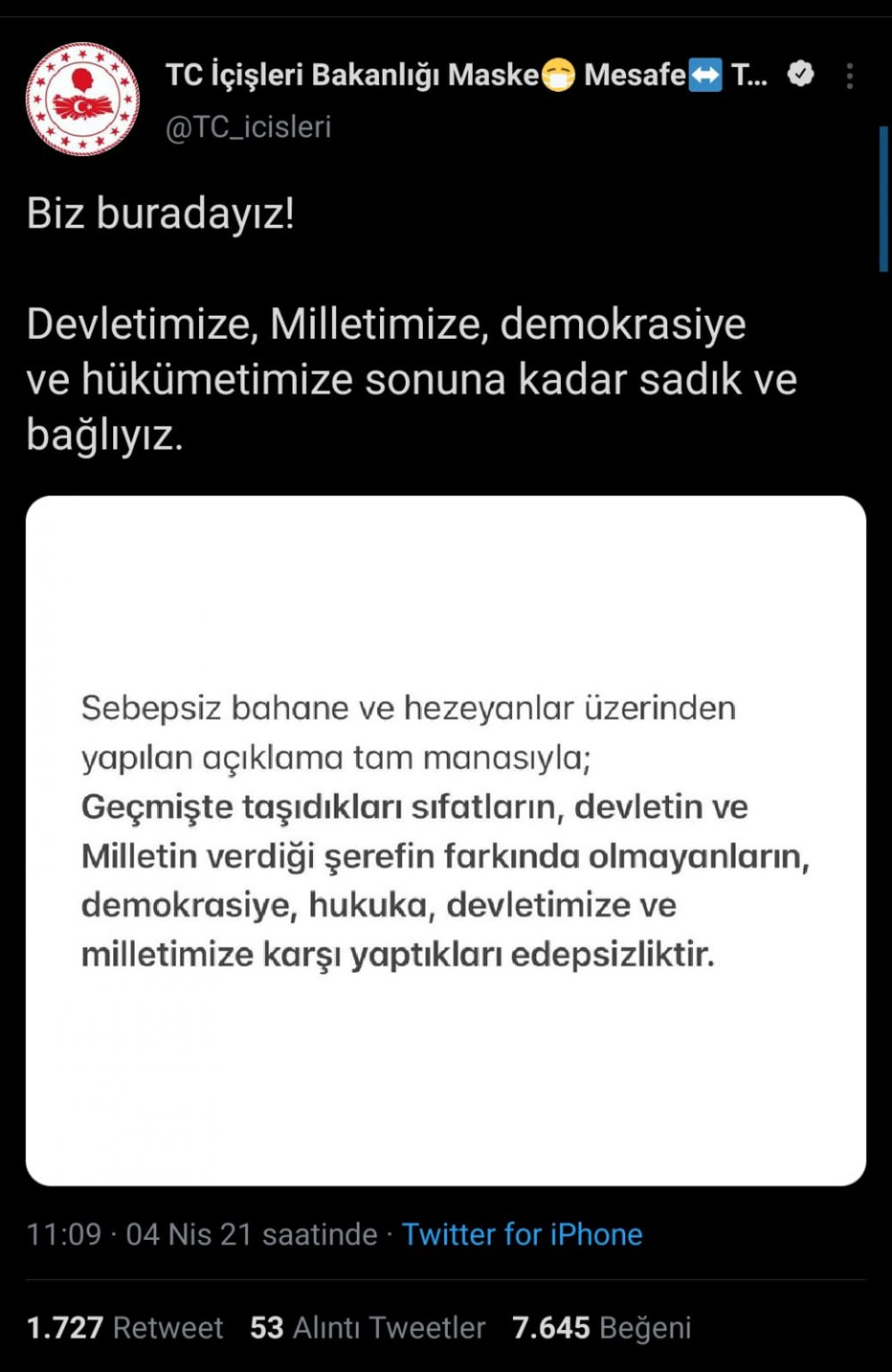Image resolution: width=892 pixels, height=1372 pixels.
Task: View the 7.645 Beğeni list
Action: 602,1327
